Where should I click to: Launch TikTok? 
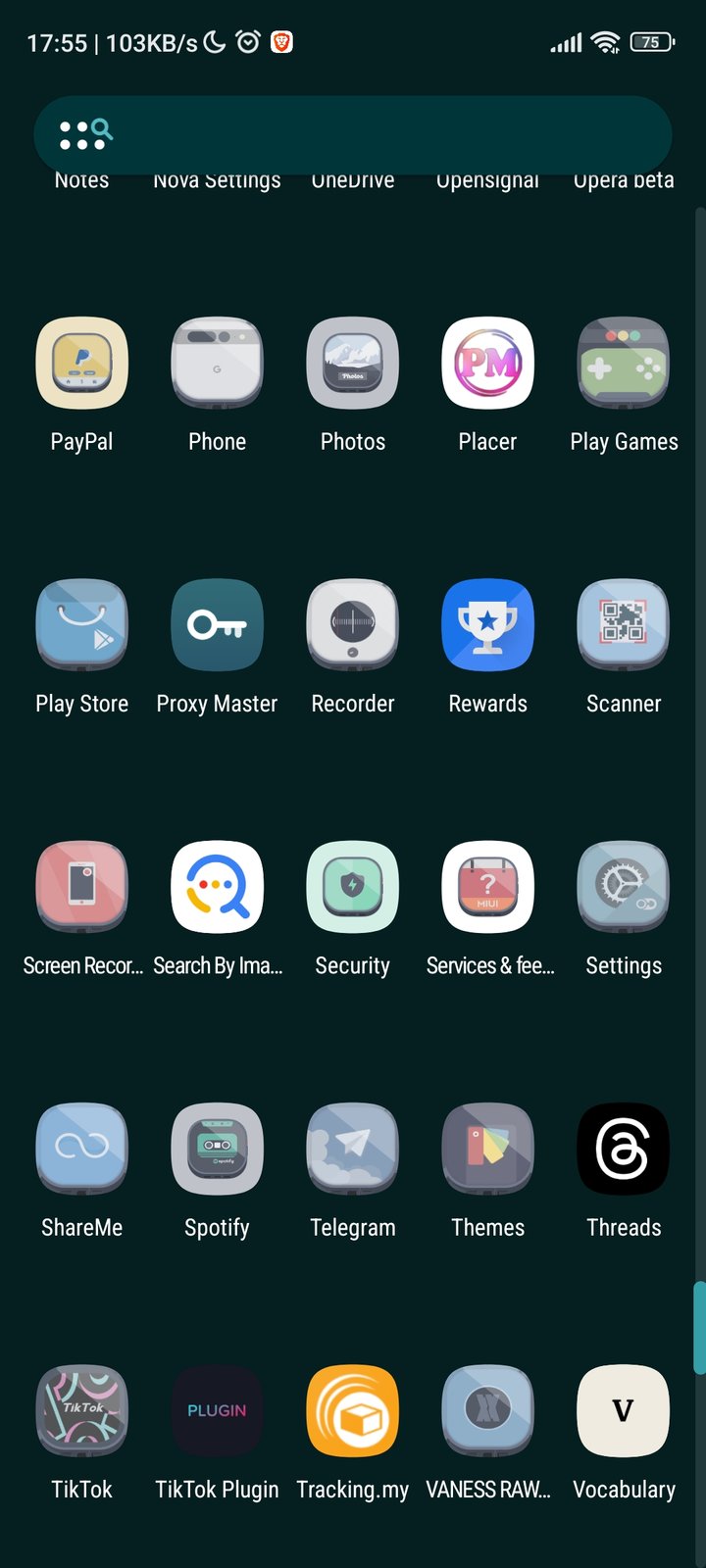click(82, 1410)
